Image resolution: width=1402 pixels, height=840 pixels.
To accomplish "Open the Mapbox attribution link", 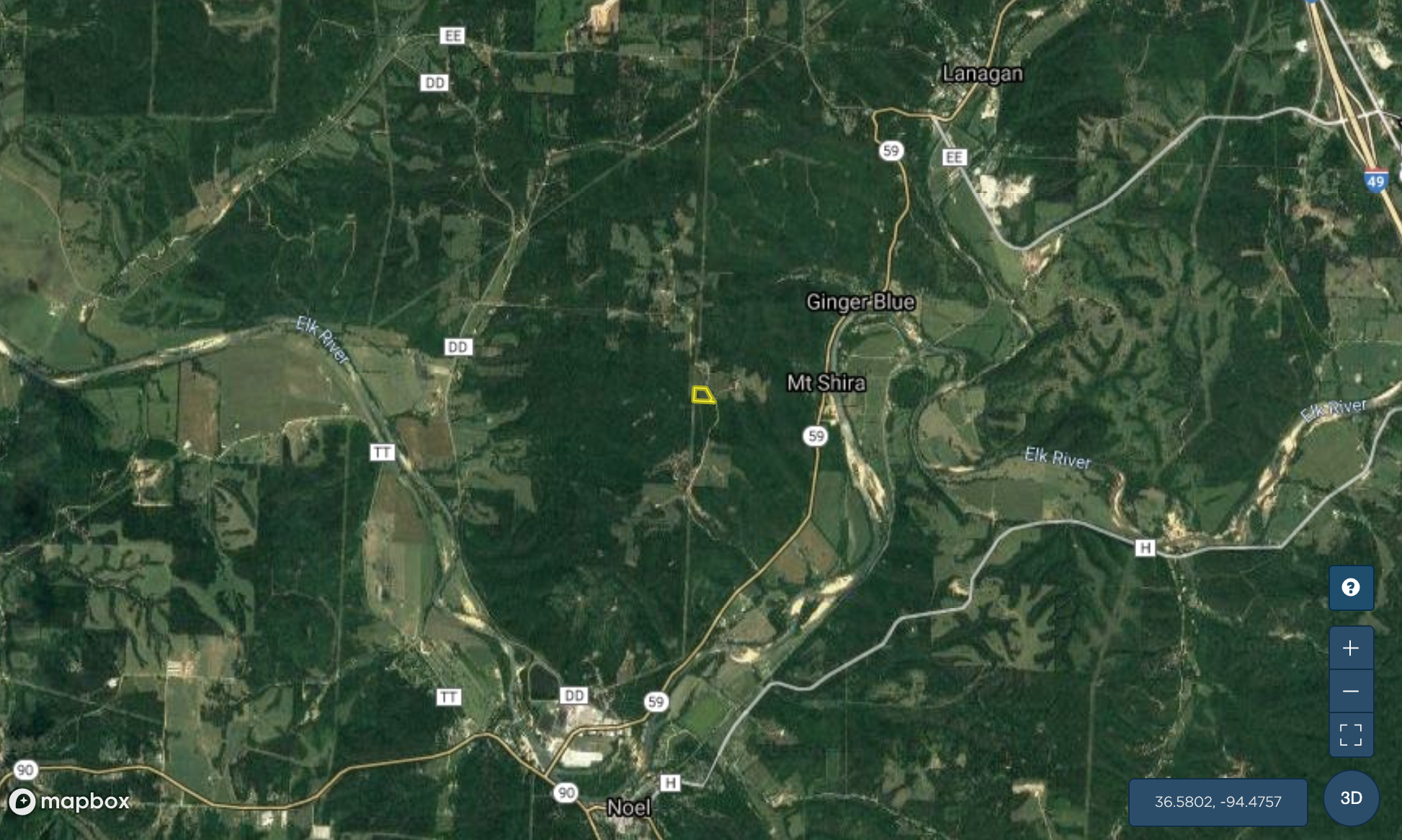I will [69, 801].
